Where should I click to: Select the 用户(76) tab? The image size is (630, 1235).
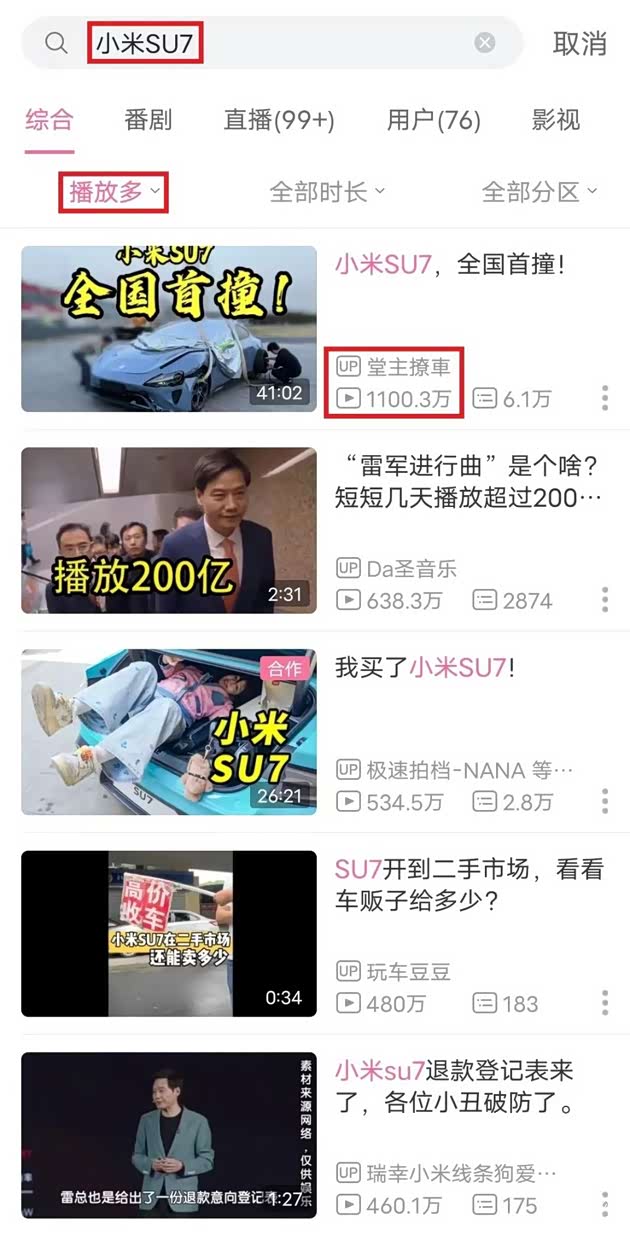pos(434,121)
